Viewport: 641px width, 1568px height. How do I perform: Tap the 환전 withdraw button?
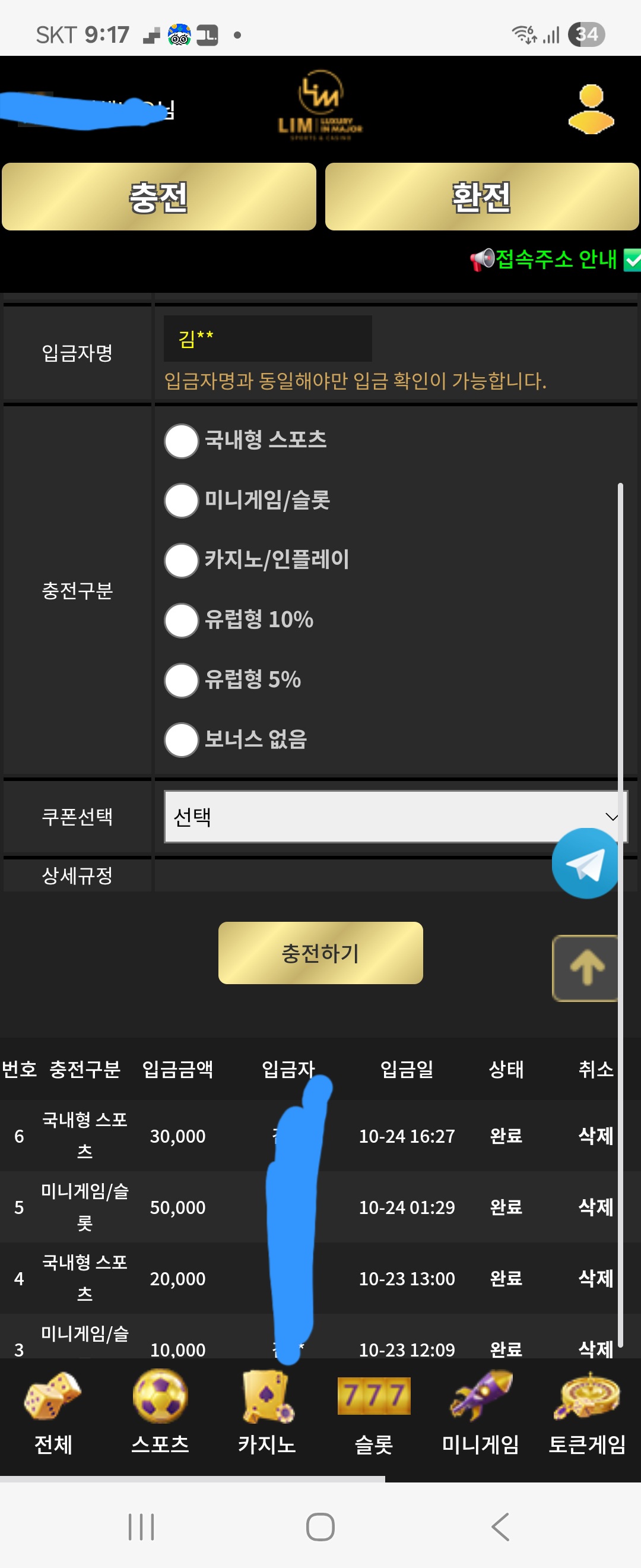(x=482, y=197)
